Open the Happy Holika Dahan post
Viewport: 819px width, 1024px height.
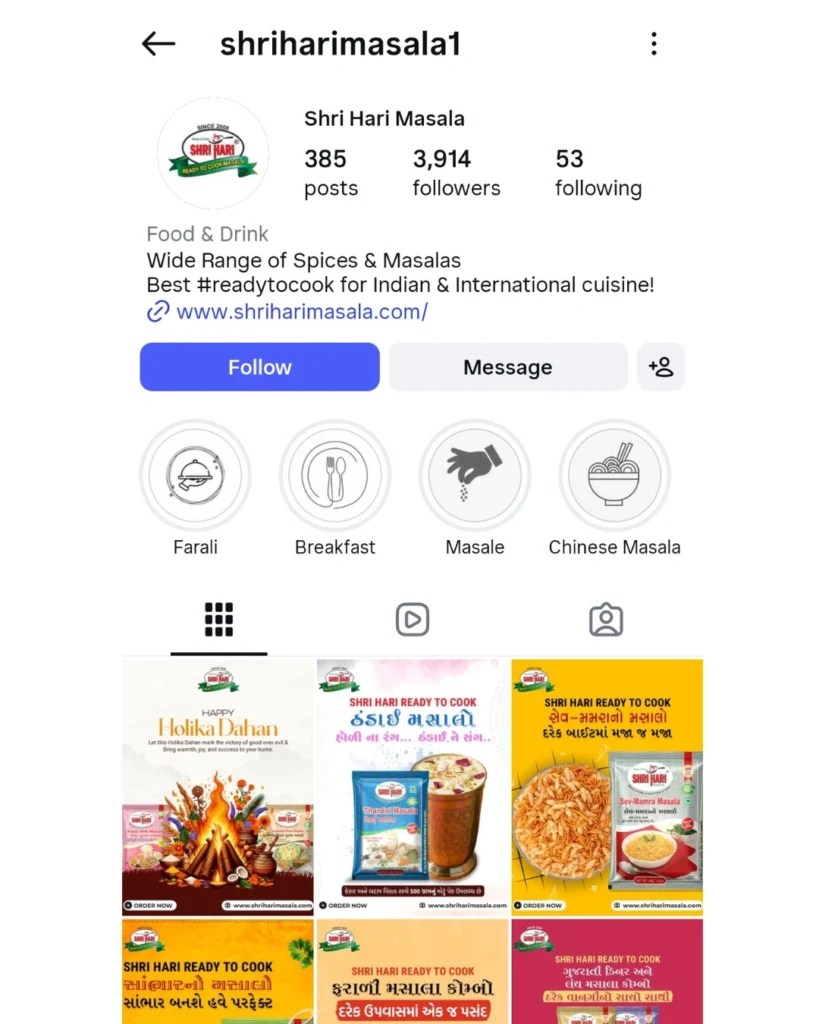(218, 787)
